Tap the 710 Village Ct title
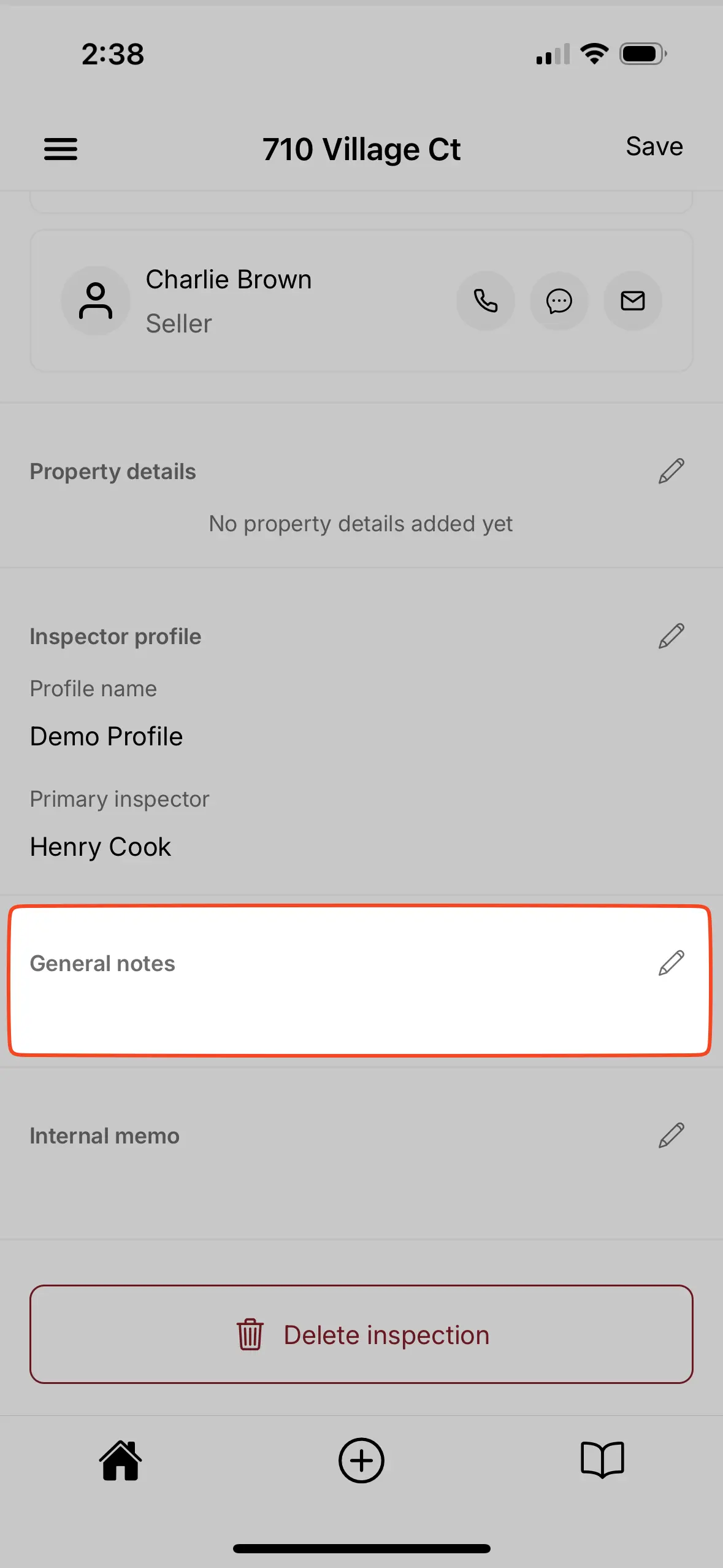 (363, 148)
